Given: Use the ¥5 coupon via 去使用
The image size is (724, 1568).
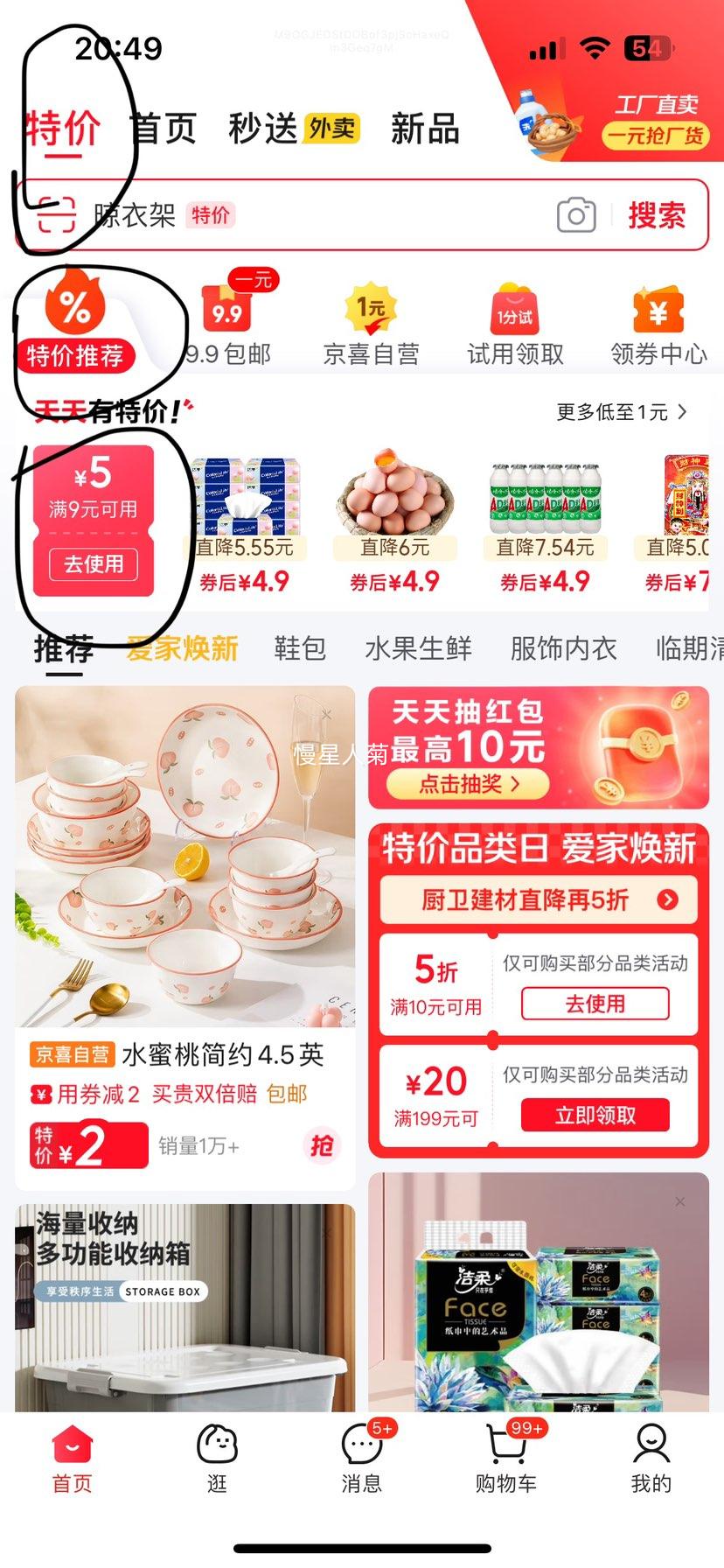Looking at the screenshot, I should coord(94,564).
